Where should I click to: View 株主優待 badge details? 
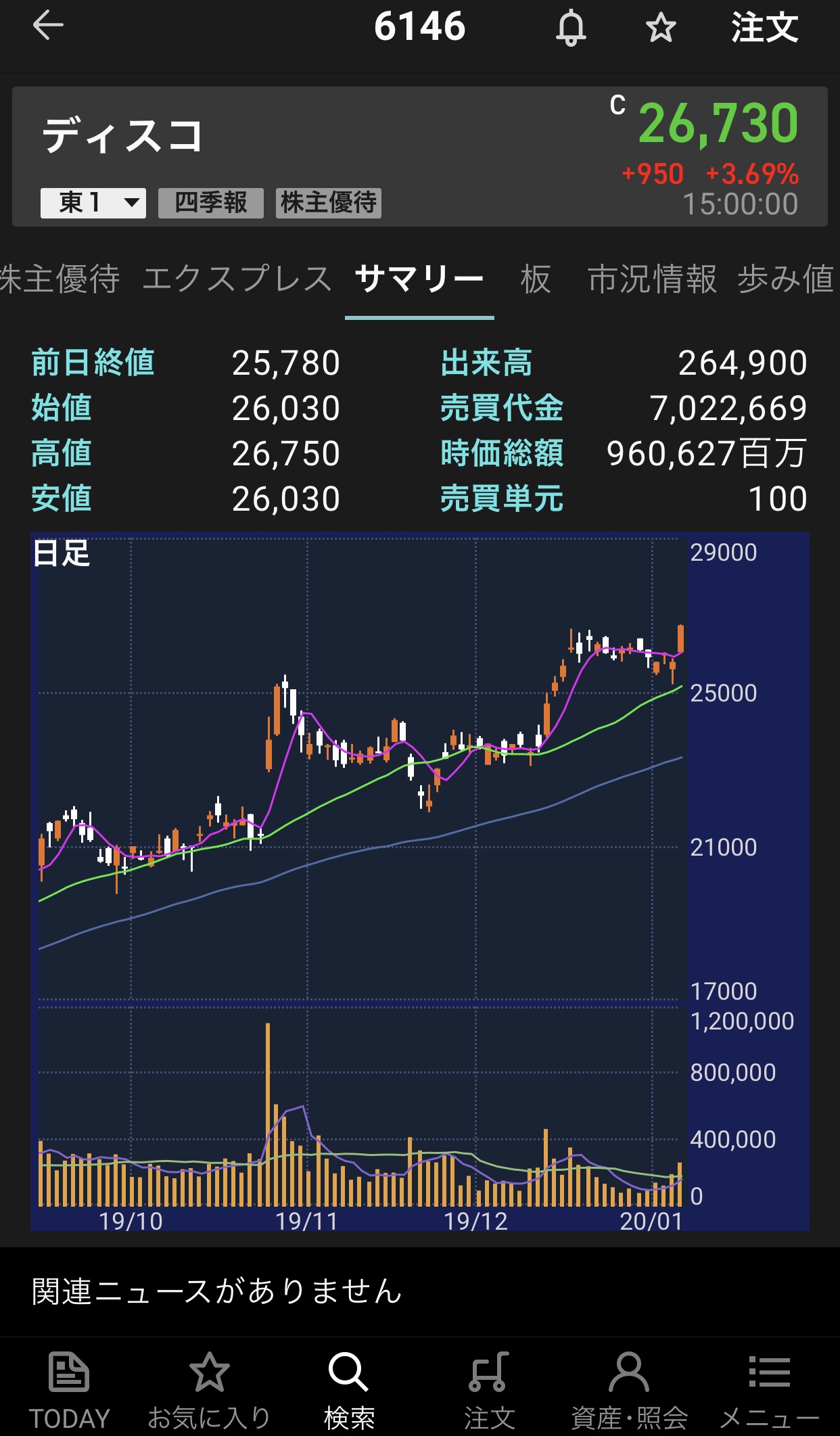point(328,203)
